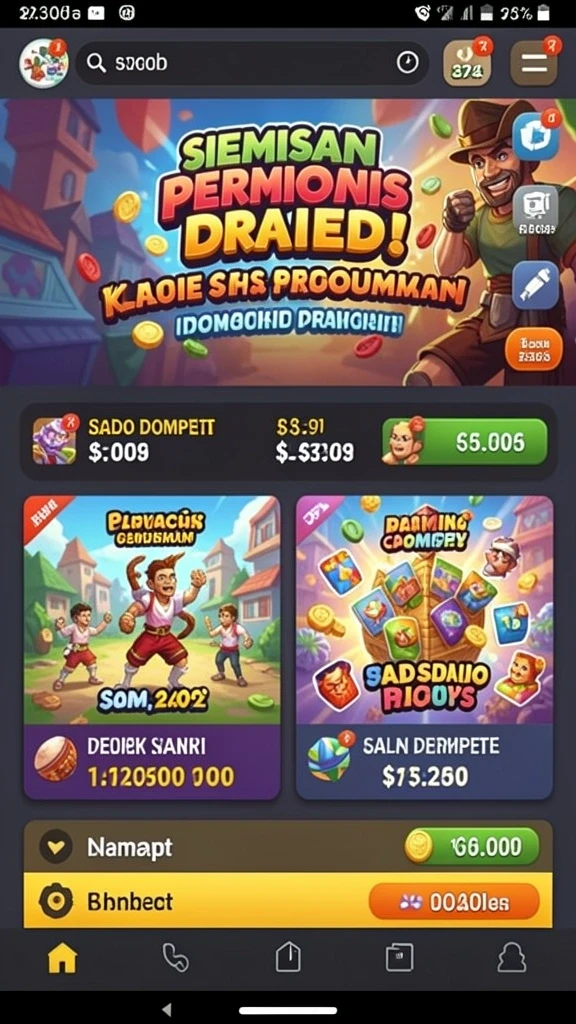Screen dimensions: 576x1024
Task: Open the DEOIEK SANRI game card
Action: [152, 647]
